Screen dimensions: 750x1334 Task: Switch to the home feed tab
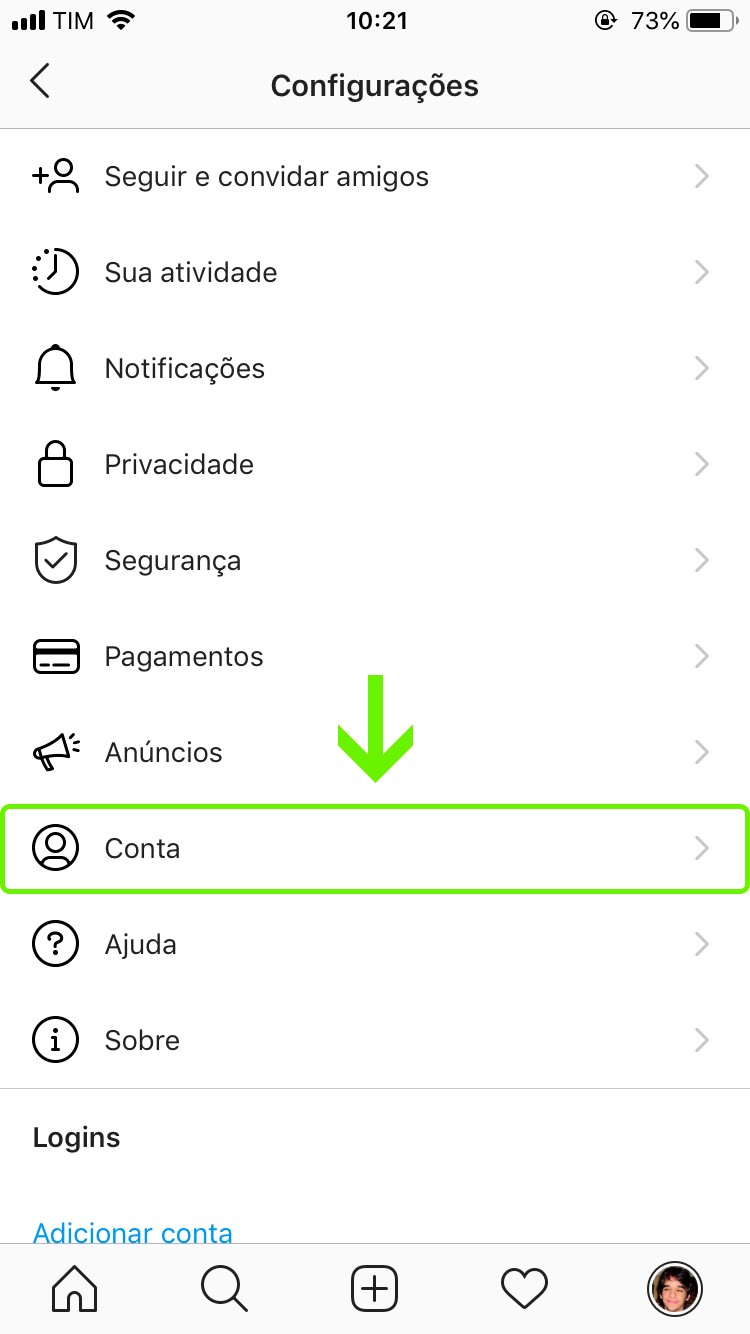pos(75,1288)
